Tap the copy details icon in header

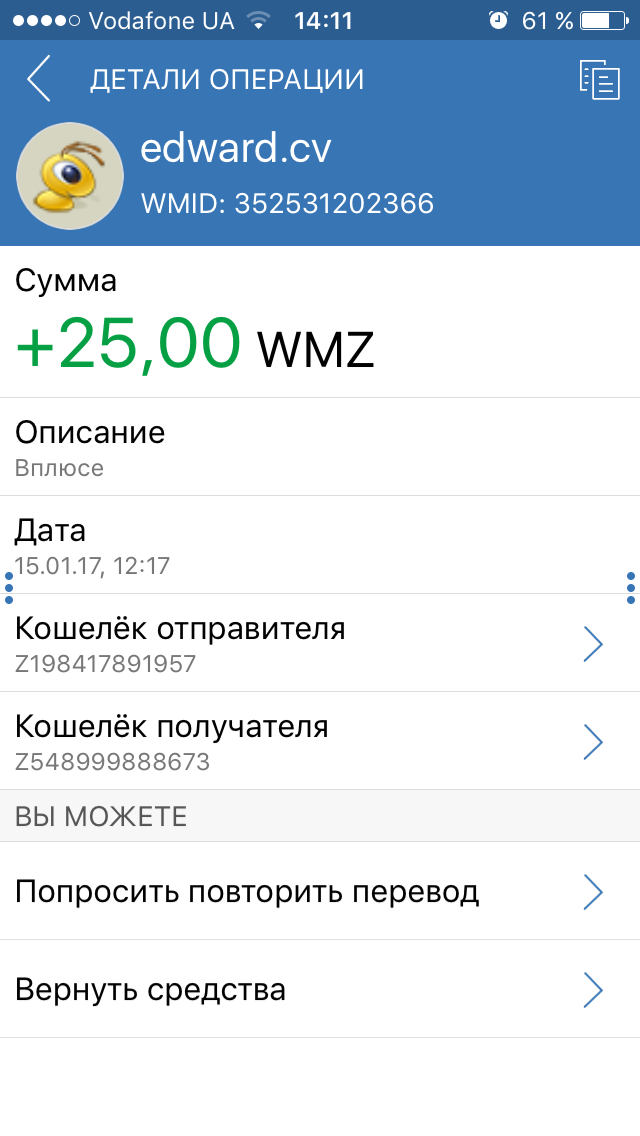click(x=599, y=80)
